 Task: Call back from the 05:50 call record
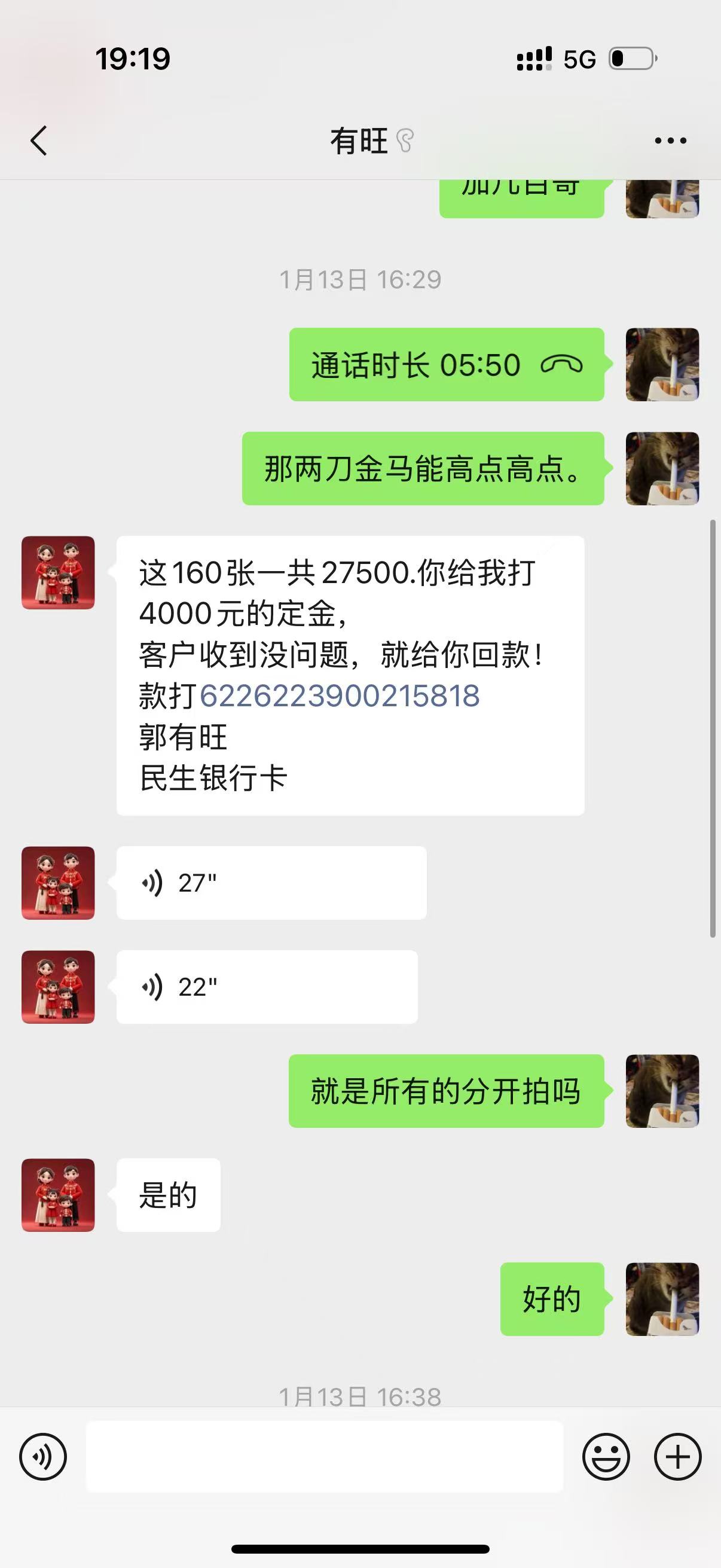point(446,365)
